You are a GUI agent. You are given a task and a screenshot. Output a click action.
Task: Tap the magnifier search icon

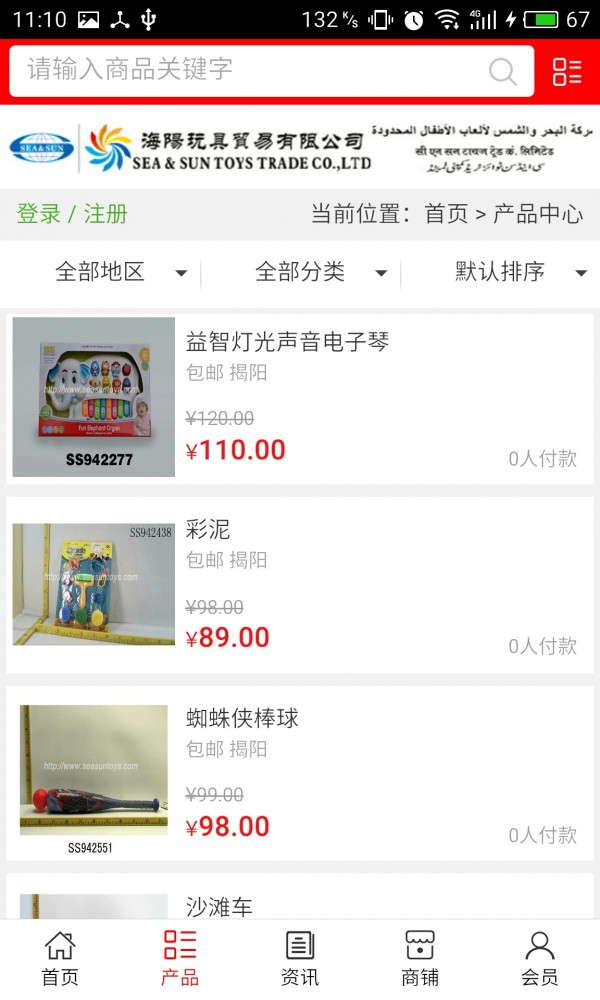coord(502,71)
